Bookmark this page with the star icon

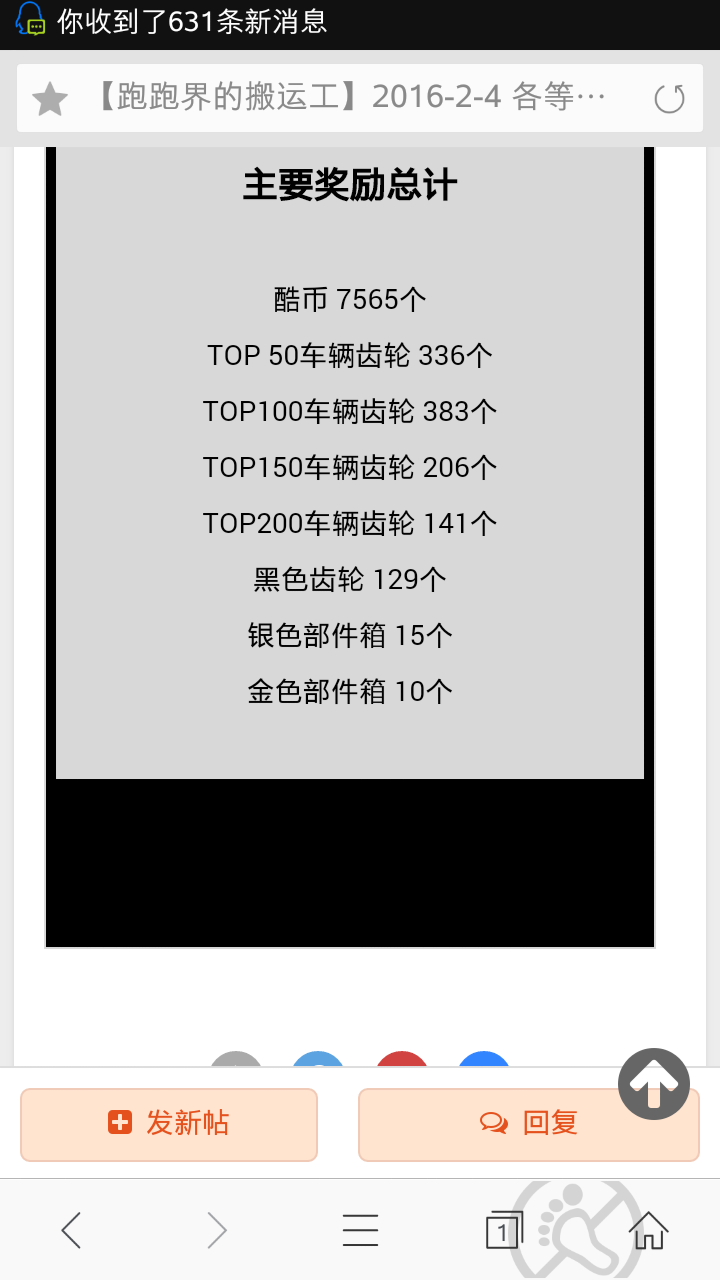[x=49, y=98]
